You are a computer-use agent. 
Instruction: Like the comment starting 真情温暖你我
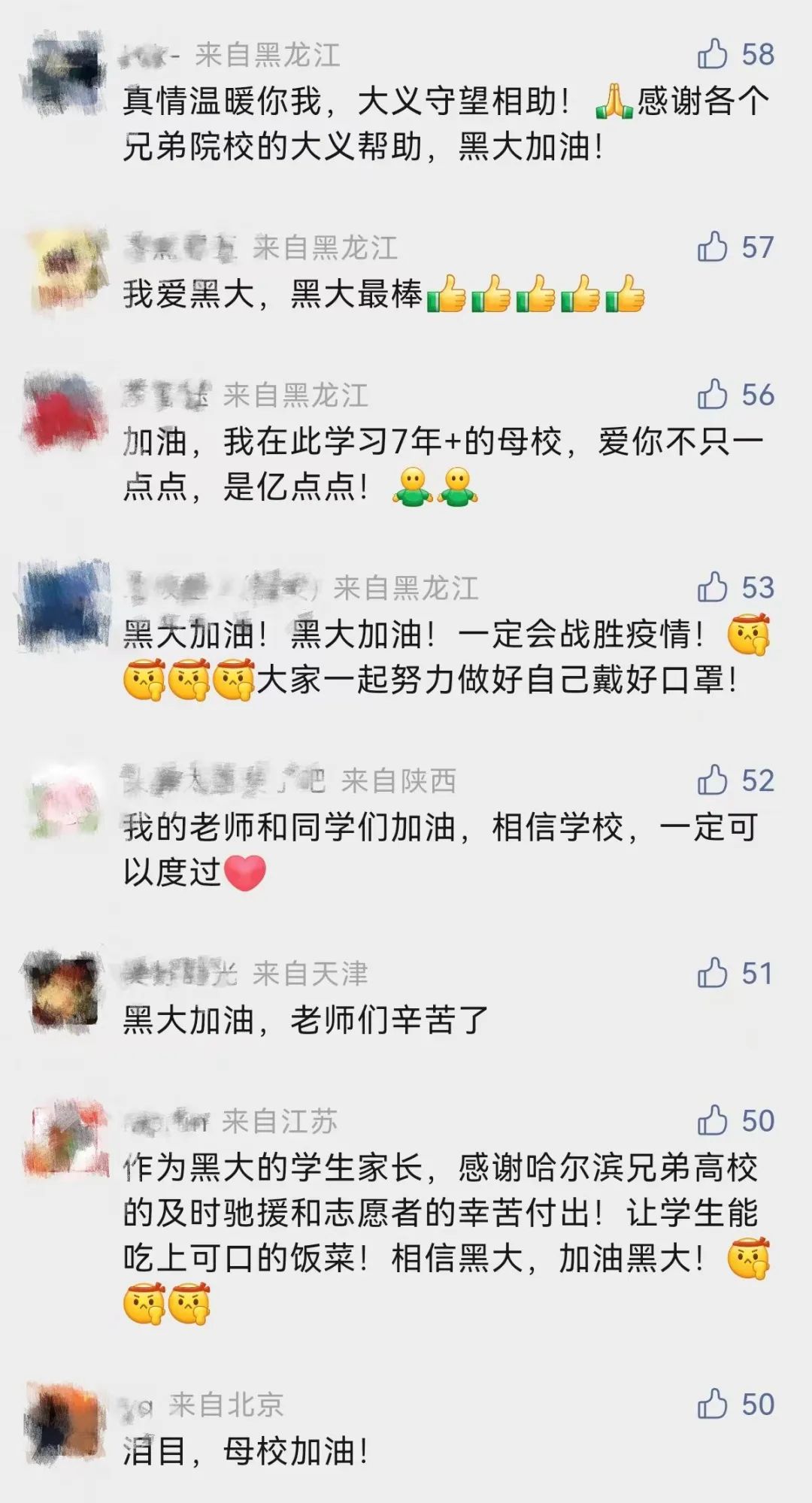[x=712, y=54]
